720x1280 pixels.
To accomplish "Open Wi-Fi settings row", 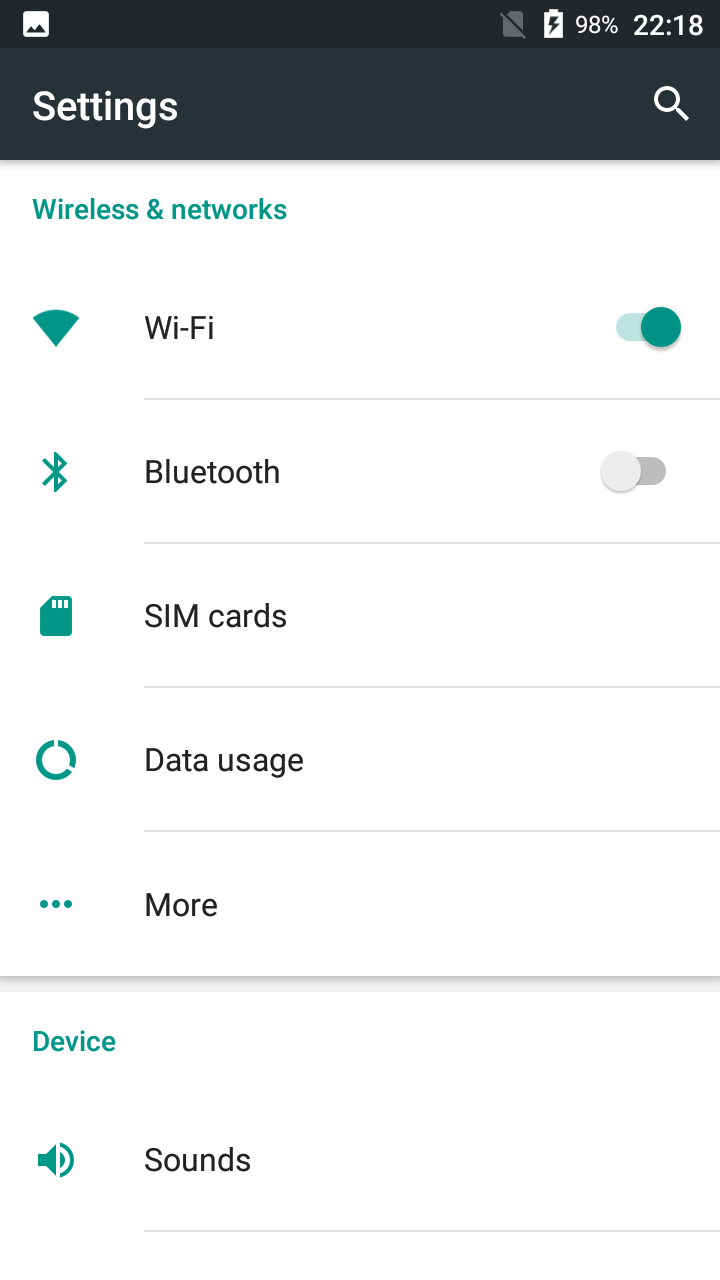I will [360, 328].
